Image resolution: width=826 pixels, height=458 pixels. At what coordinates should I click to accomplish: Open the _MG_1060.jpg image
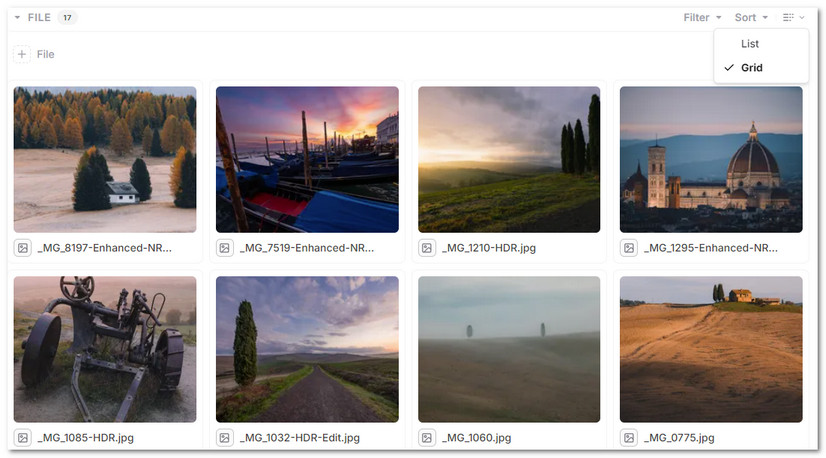(x=509, y=349)
